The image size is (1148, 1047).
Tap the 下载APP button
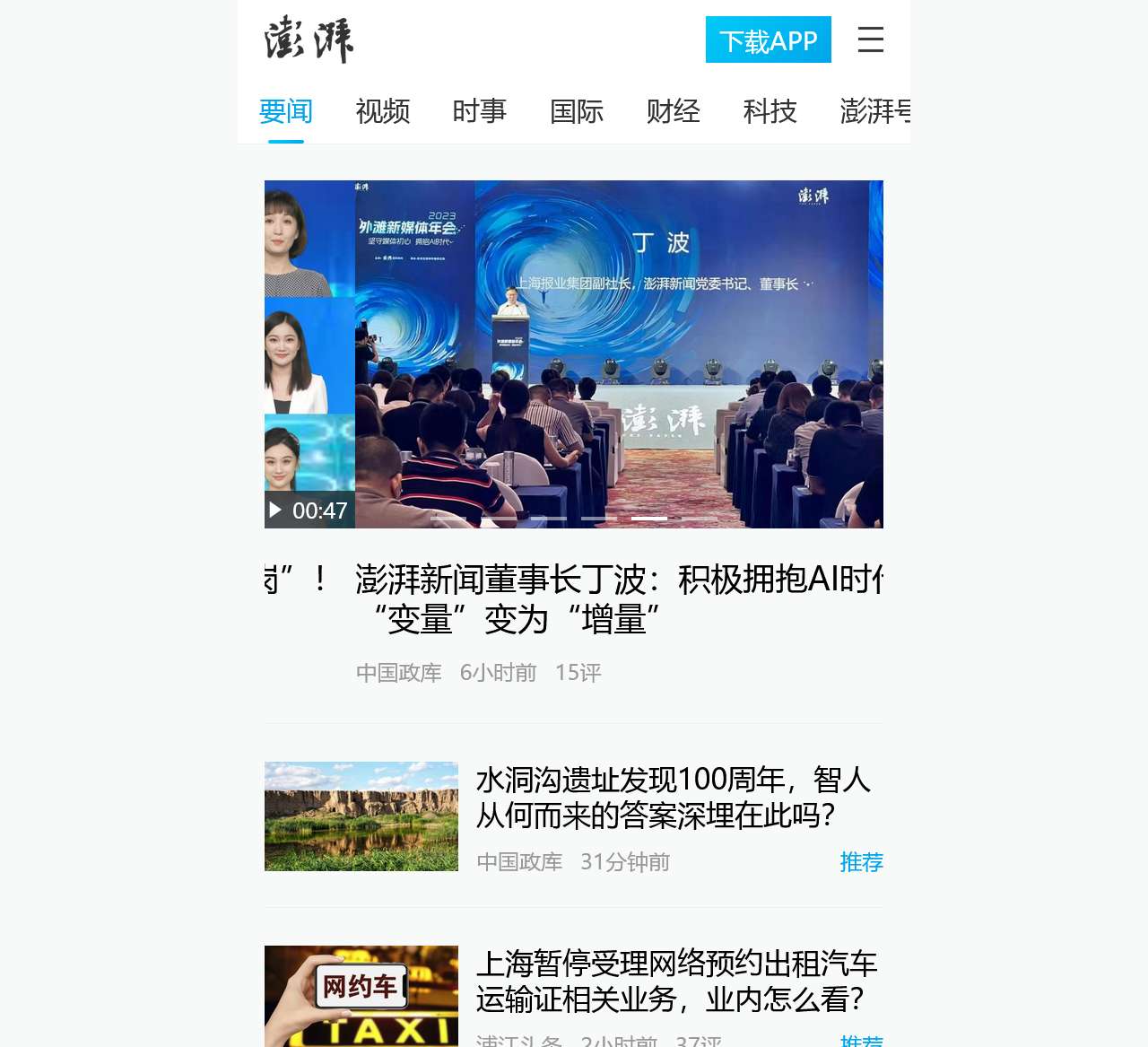coord(768,40)
